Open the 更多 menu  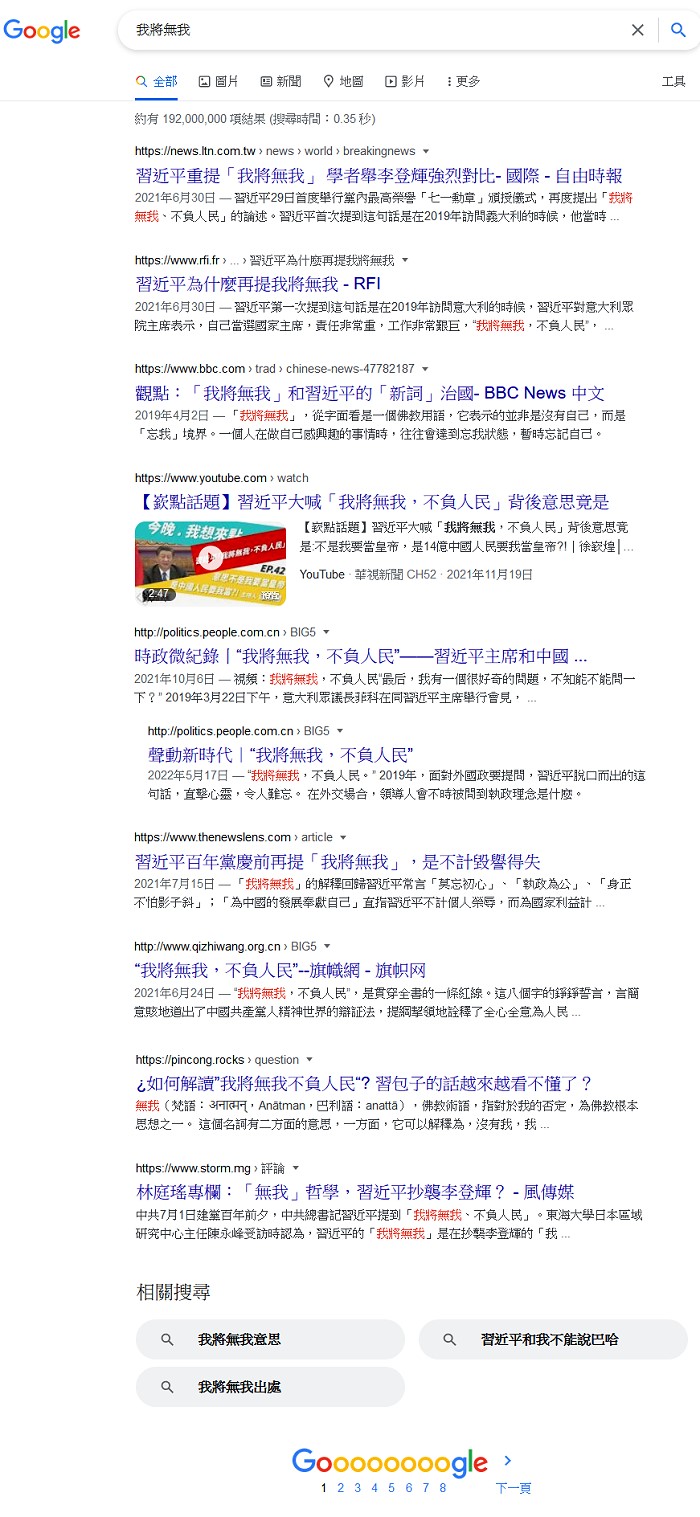click(x=463, y=81)
